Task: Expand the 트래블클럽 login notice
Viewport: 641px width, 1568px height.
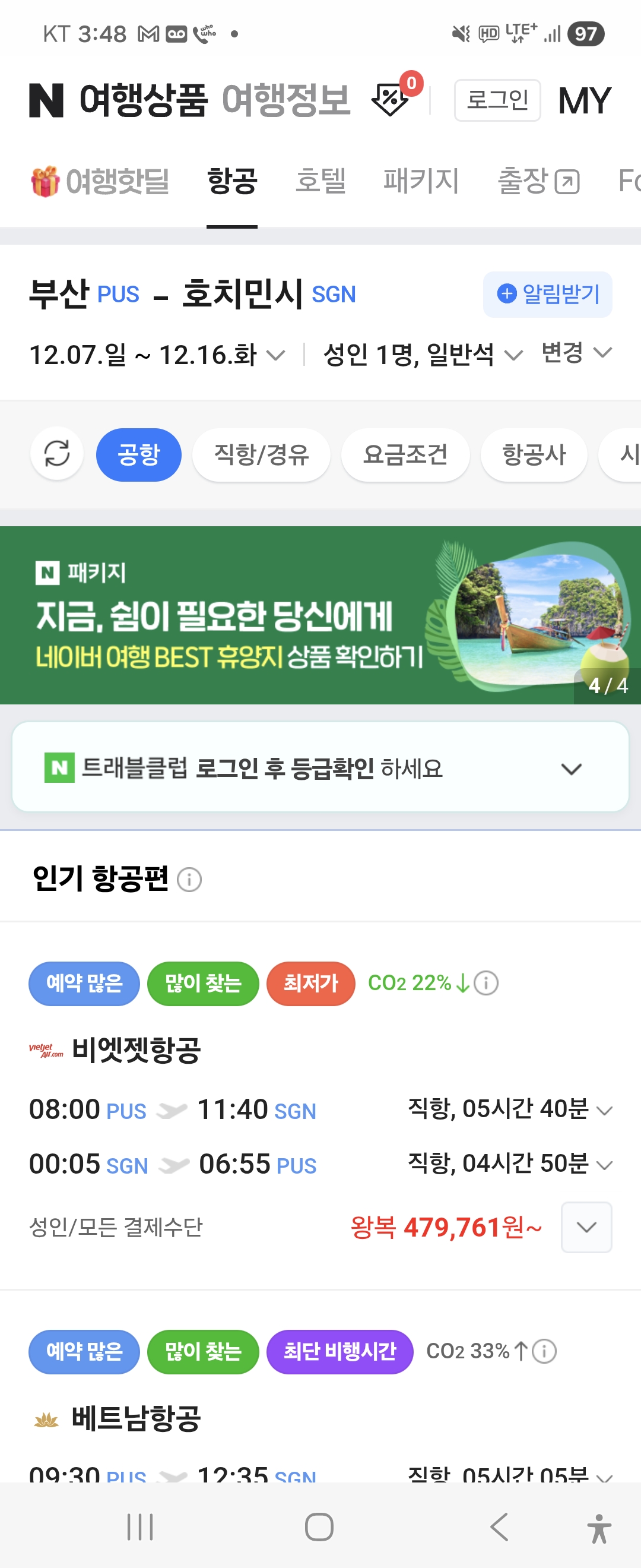Action: coord(571,769)
